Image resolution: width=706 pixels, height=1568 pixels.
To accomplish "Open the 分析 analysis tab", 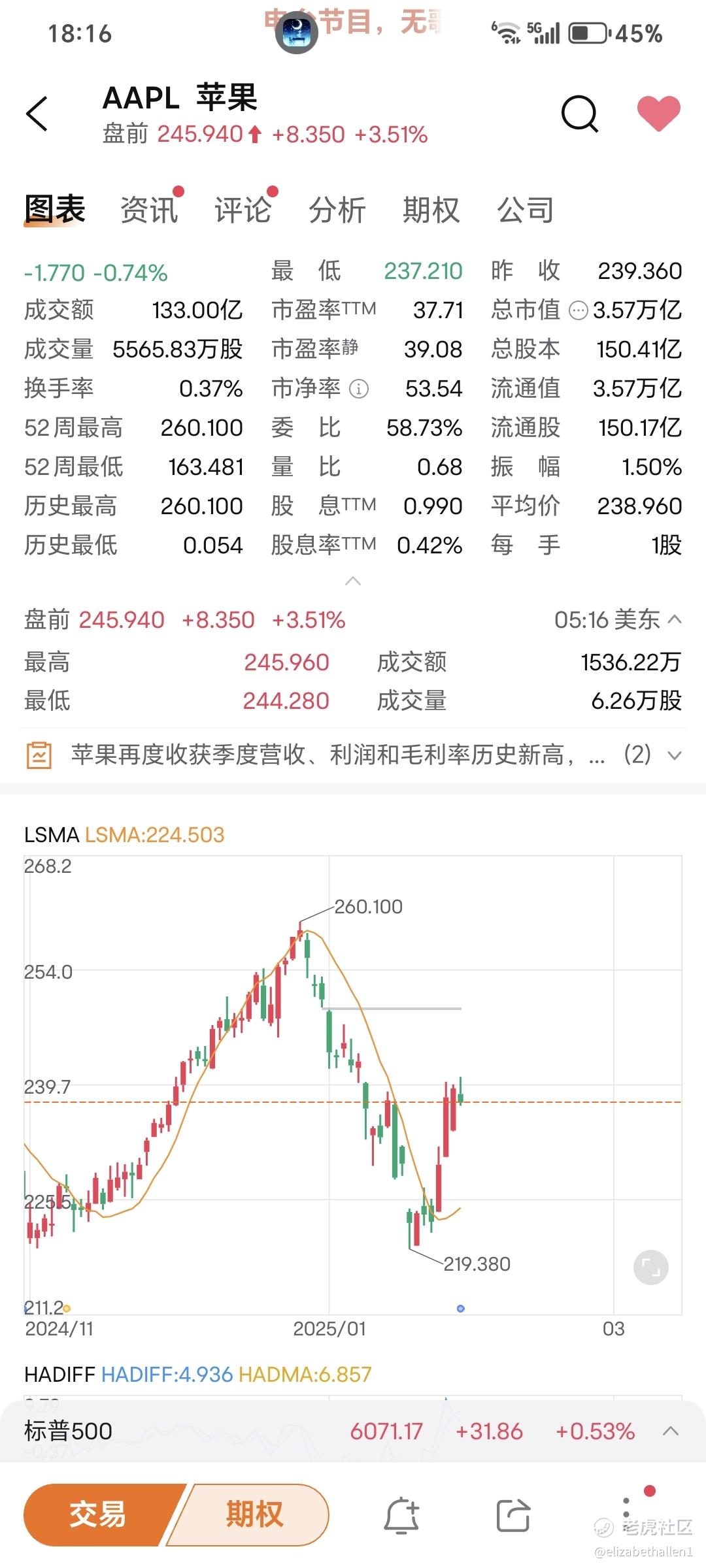I will 337,210.
